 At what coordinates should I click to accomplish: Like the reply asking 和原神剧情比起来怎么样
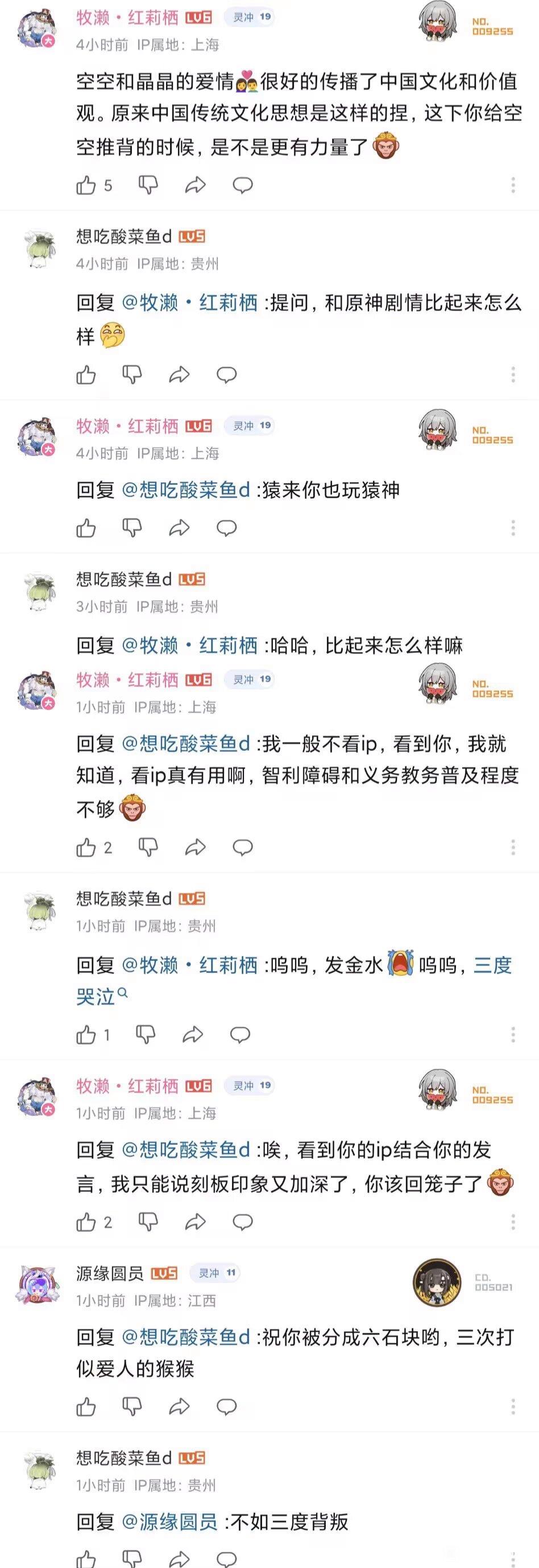click(x=86, y=375)
